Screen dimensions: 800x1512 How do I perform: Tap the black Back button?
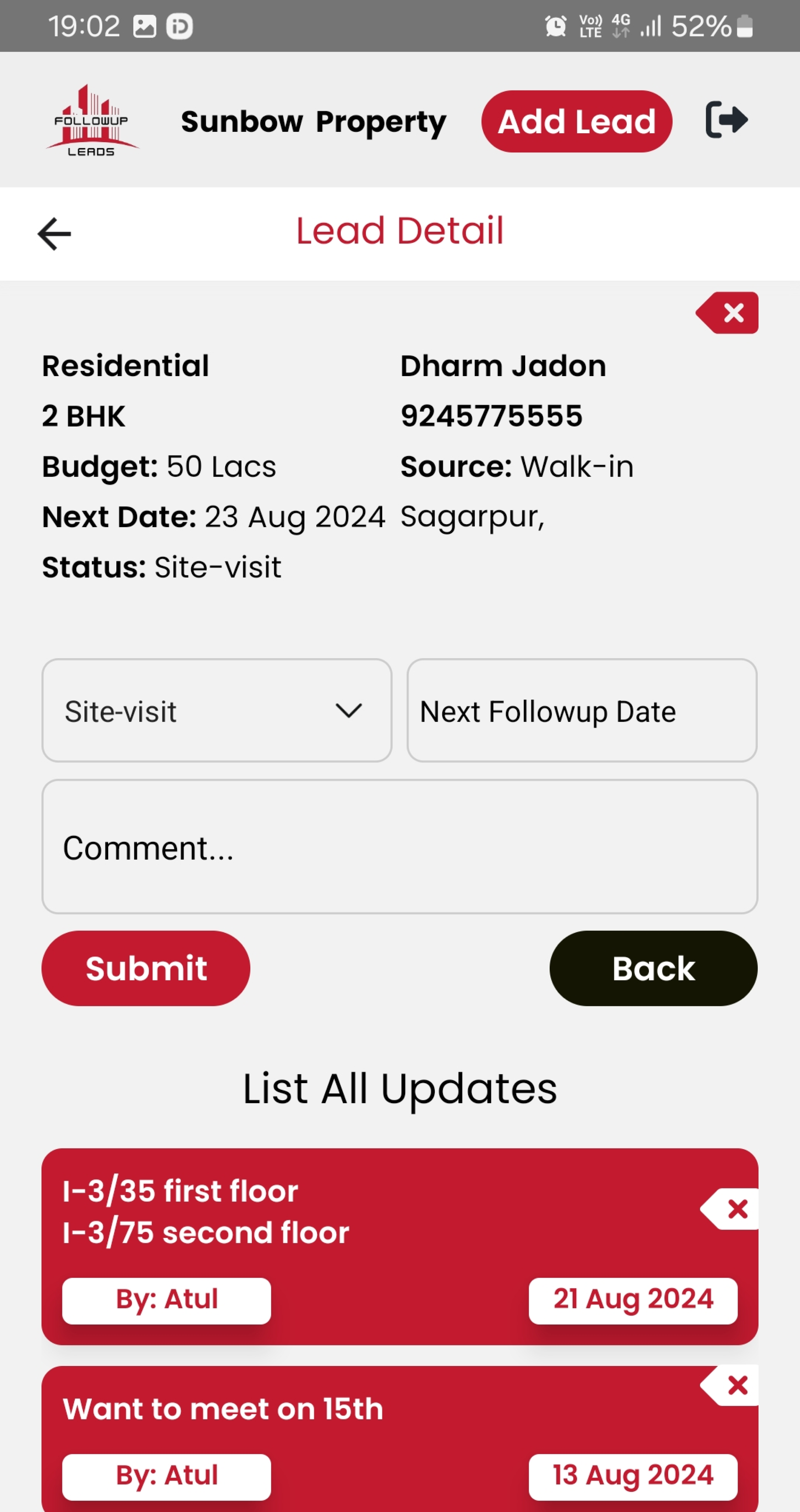pos(653,968)
